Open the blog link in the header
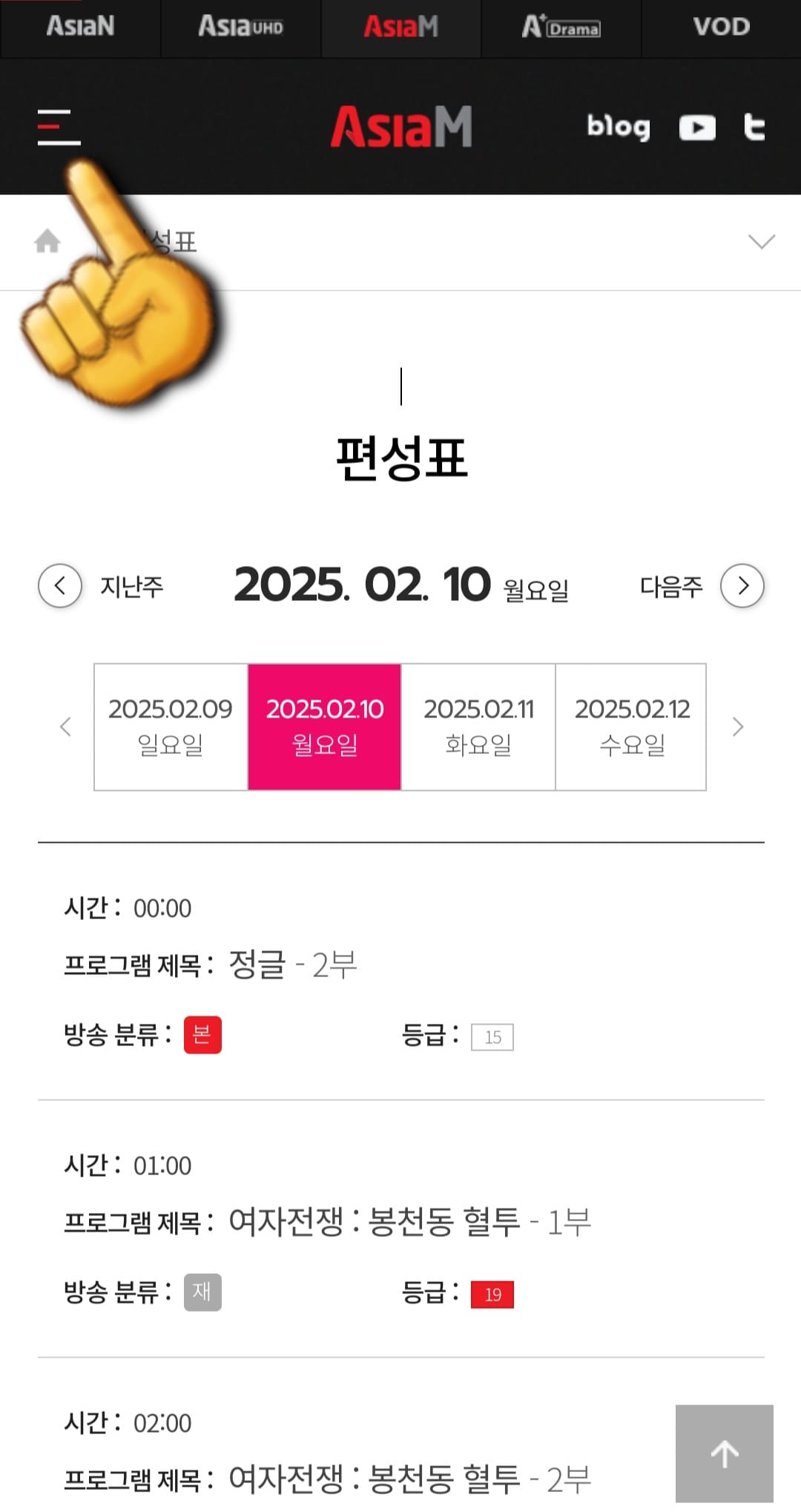Image resolution: width=801 pixels, height=1512 pixels. 618,126
